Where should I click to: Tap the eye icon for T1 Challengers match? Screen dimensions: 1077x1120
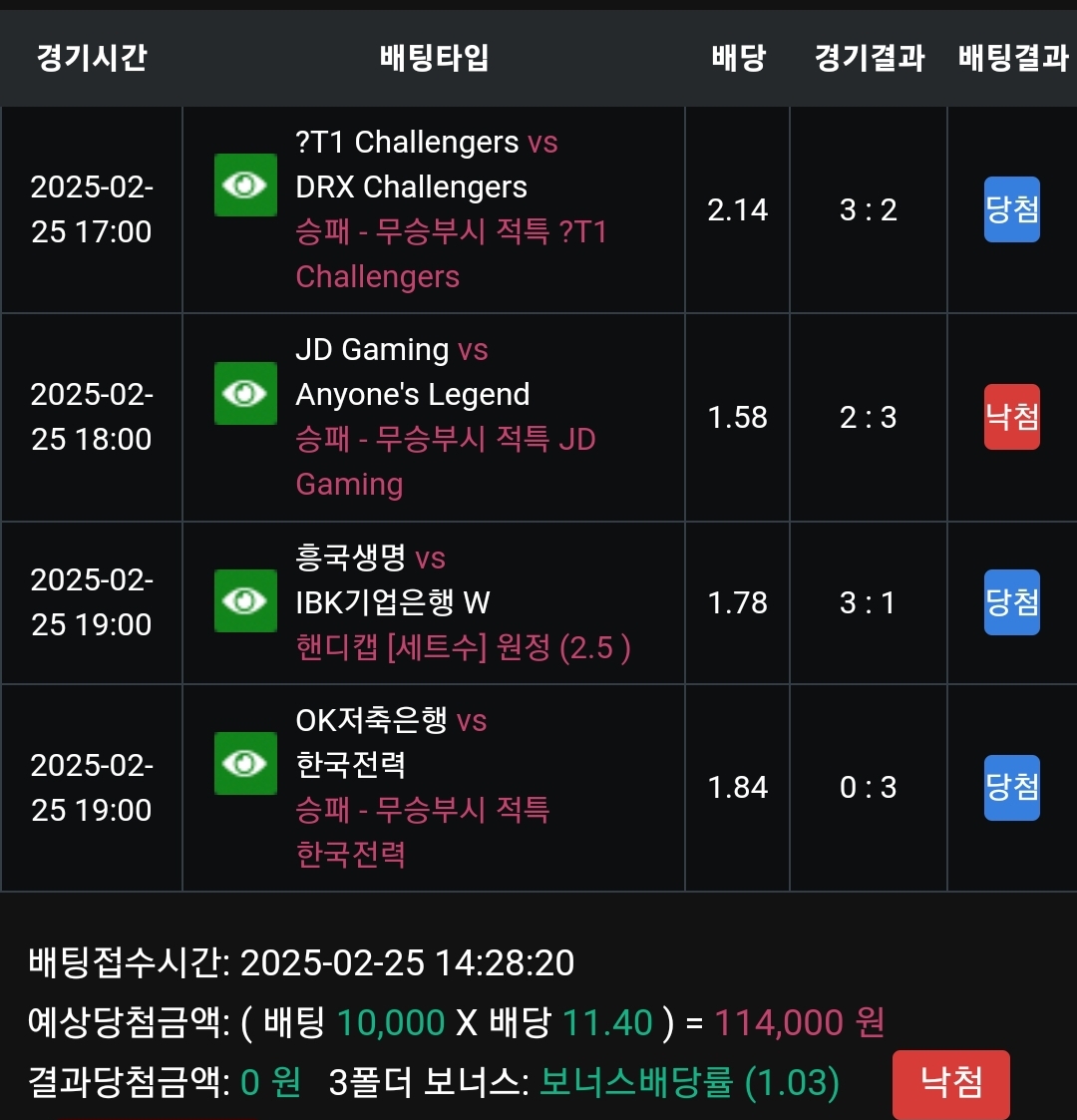click(245, 186)
